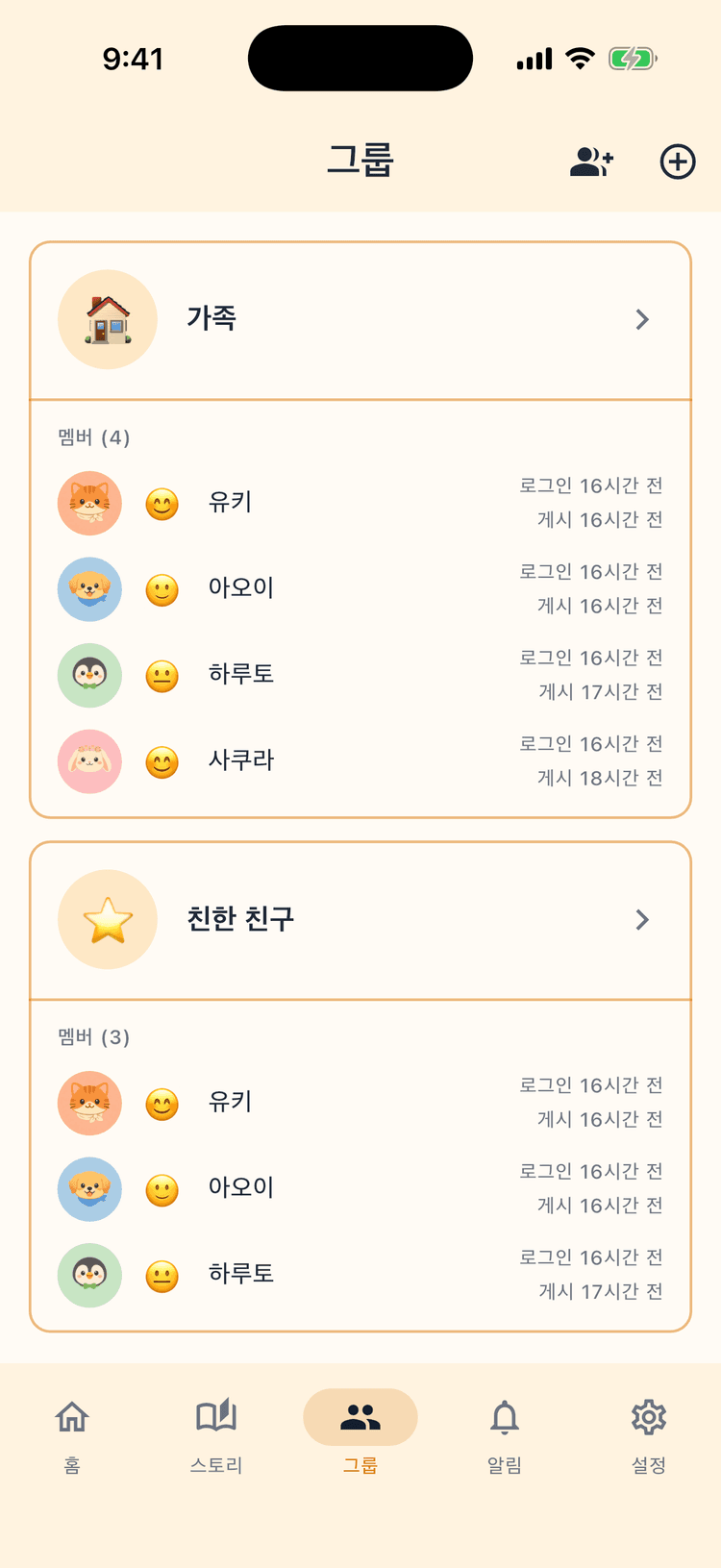Open the 설정 (Settings) gear icon
721x1568 pixels.
coord(648,1416)
